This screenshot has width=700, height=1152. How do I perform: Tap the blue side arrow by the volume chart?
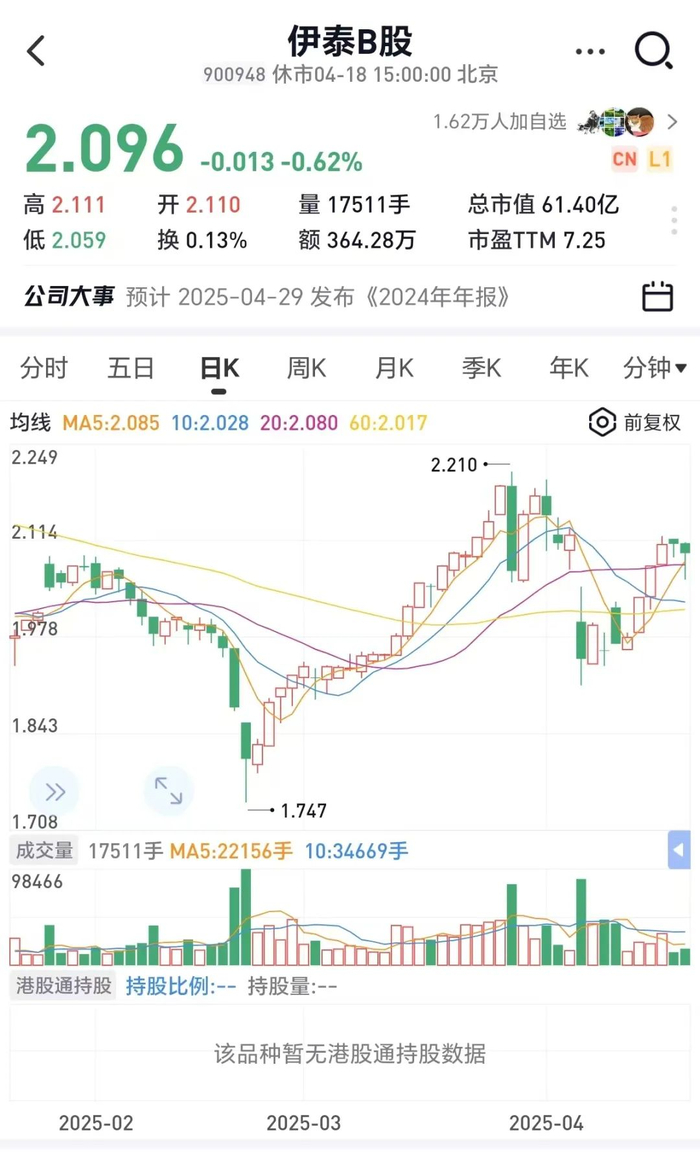click(x=679, y=851)
